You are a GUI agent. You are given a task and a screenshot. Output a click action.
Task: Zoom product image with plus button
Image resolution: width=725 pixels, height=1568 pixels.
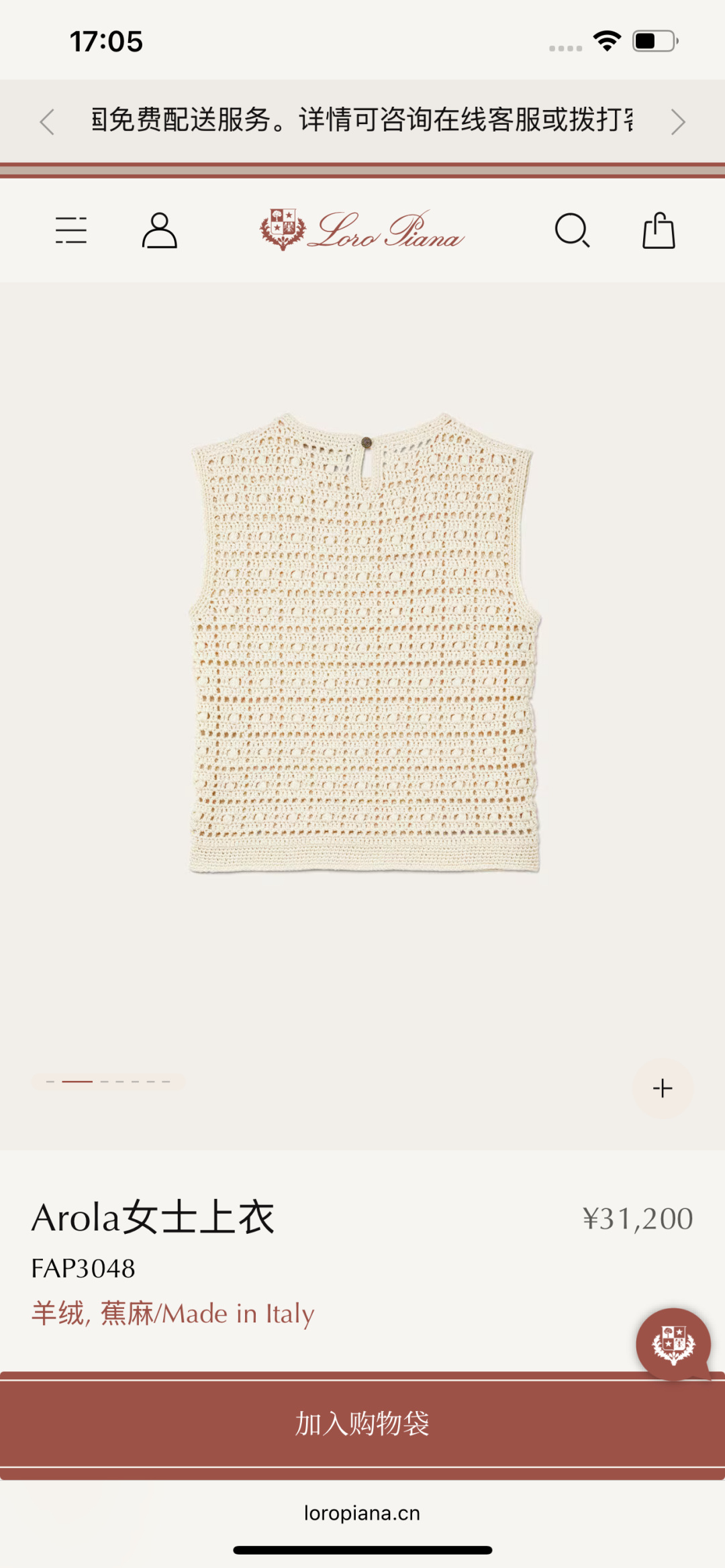[663, 1088]
